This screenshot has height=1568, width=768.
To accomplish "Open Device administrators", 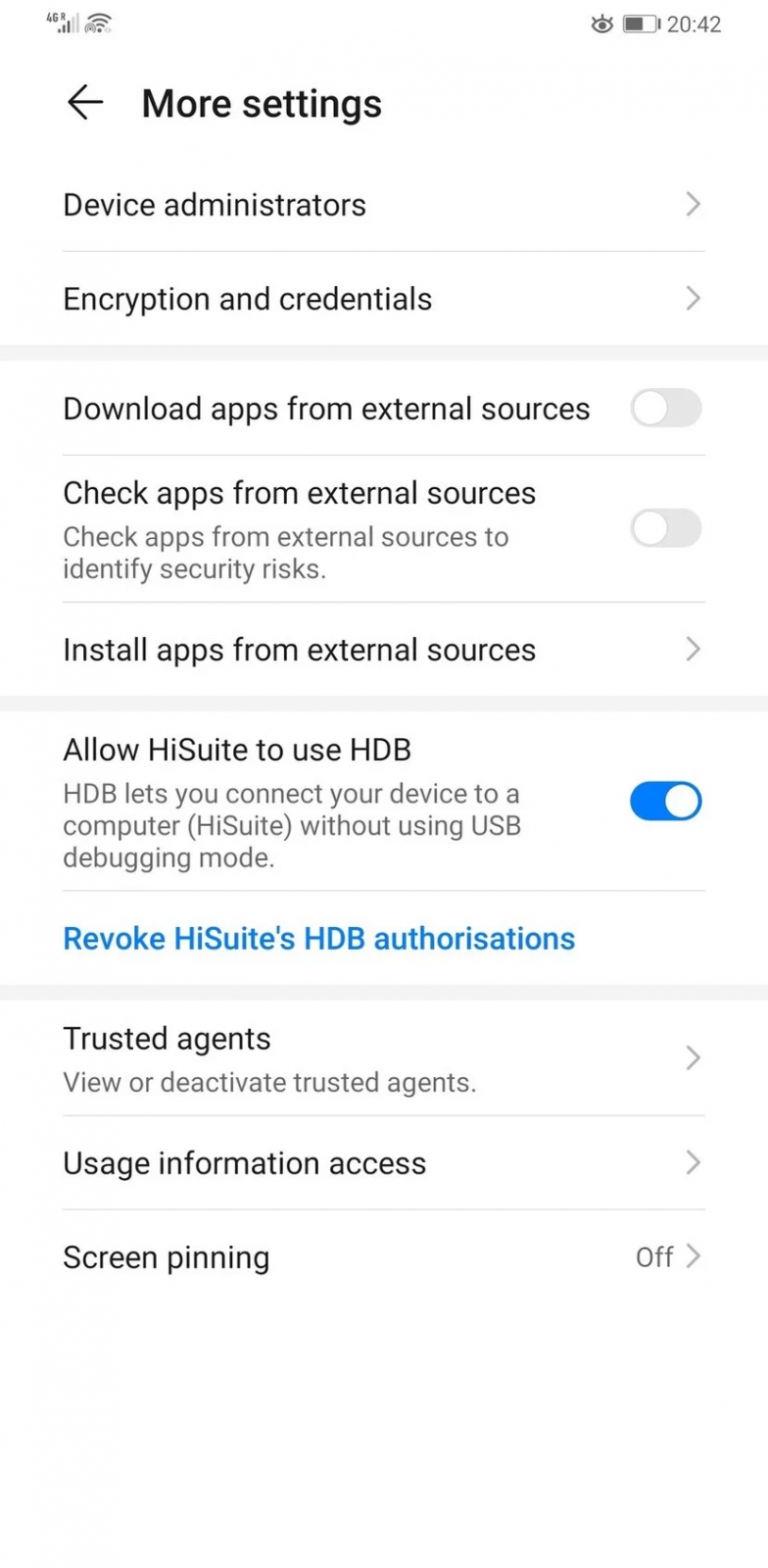I will pos(382,205).
